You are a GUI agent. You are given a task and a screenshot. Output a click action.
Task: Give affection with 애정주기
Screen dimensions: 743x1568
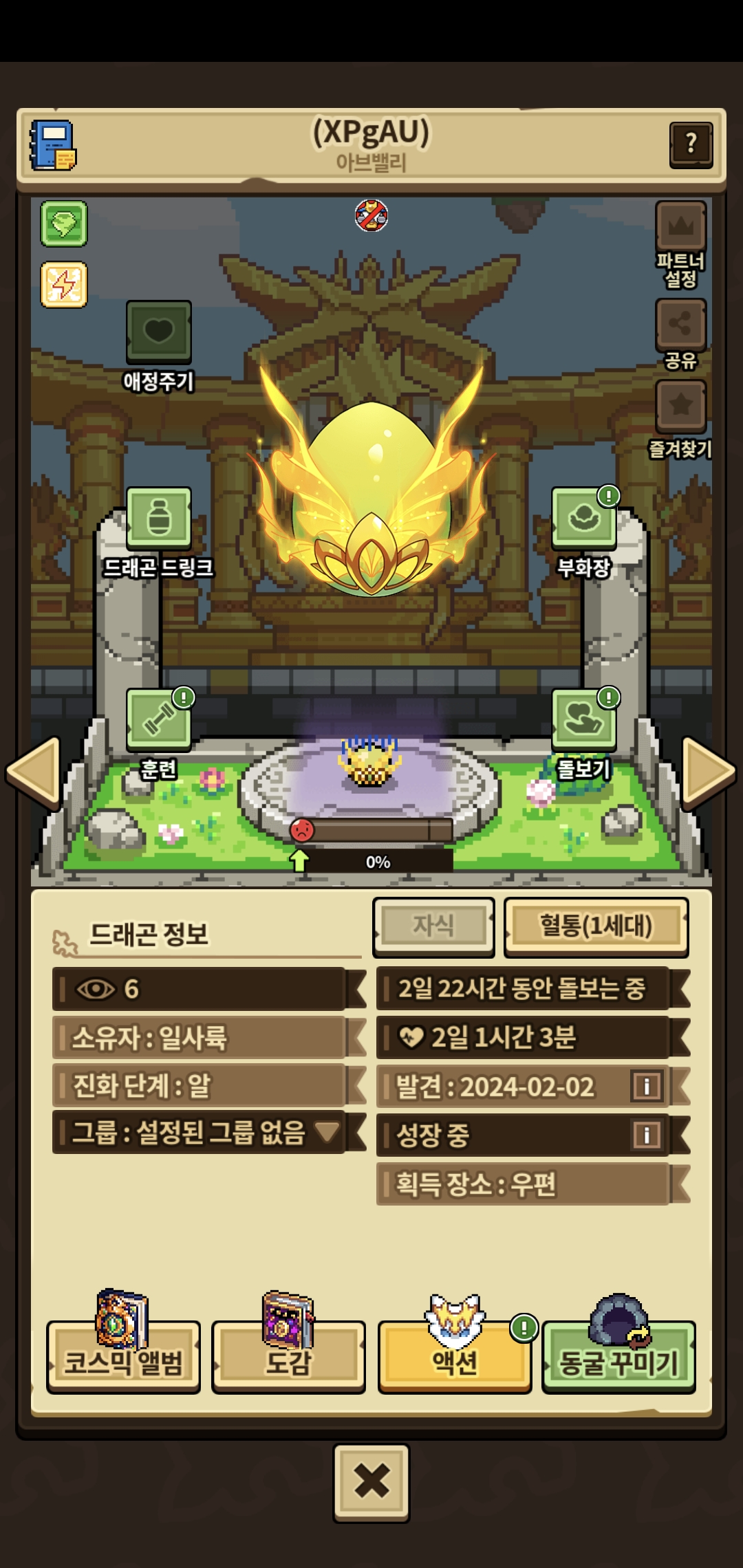pyautogui.click(x=158, y=333)
